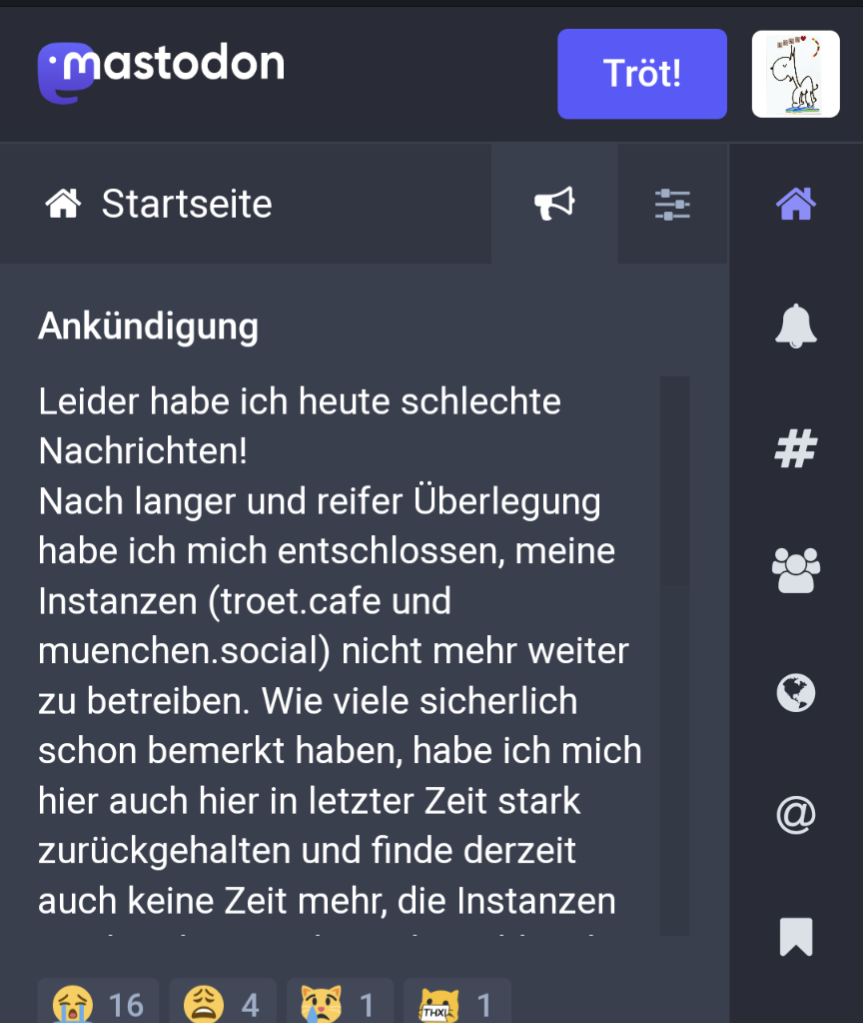Image resolution: width=863 pixels, height=1023 pixels.
Task: React with the THX cat emoji
Action: pos(456,1002)
